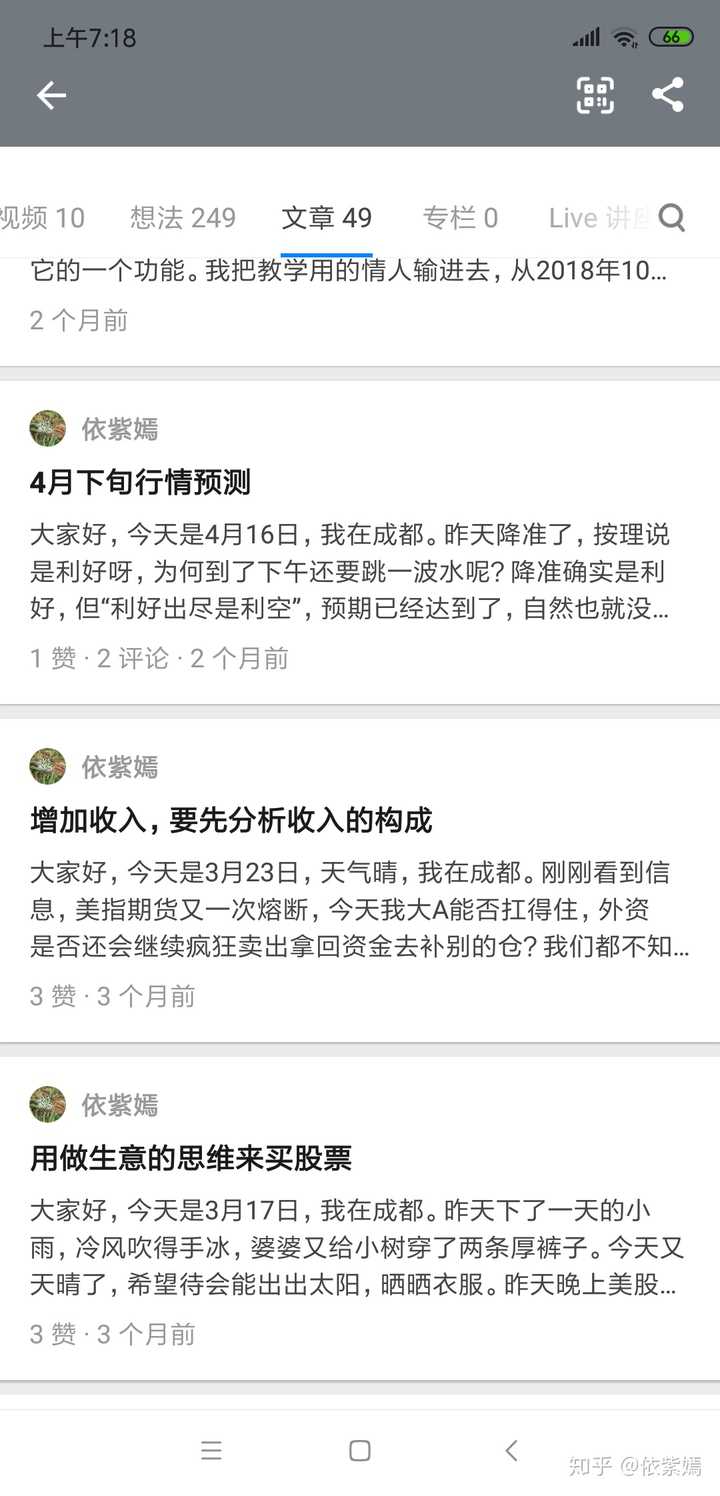Tap the system home button
720x1496 pixels.
tap(360, 1451)
